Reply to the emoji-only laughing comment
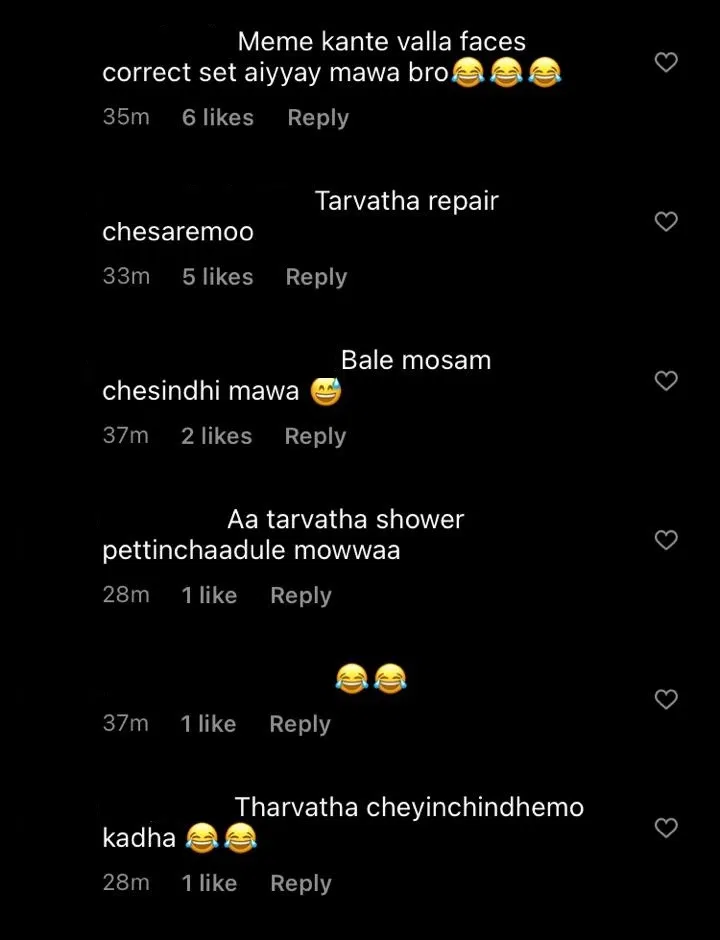Viewport: 720px width, 940px height. [x=300, y=724]
